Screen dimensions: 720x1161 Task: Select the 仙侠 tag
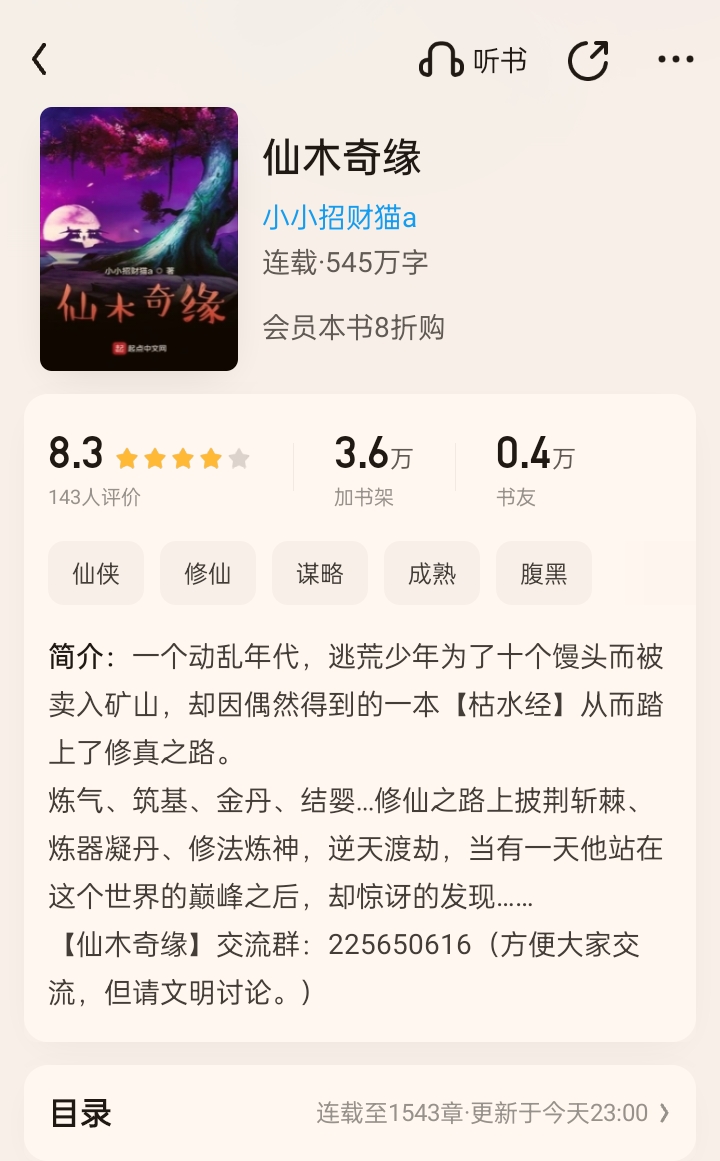click(96, 573)
